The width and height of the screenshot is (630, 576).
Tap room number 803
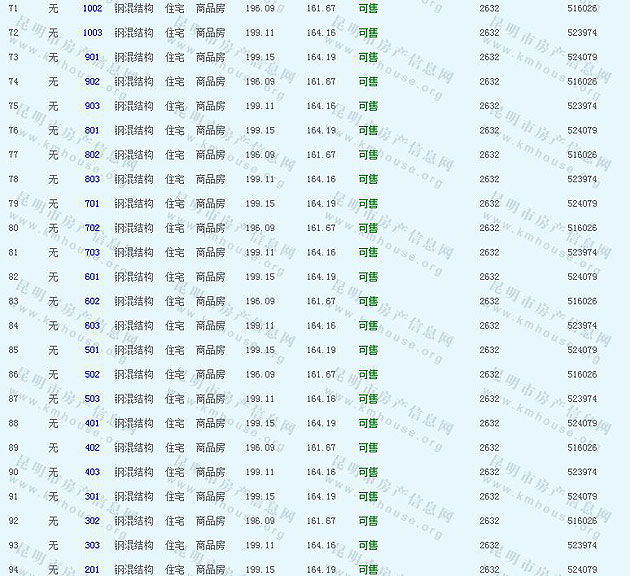point(92,179)
